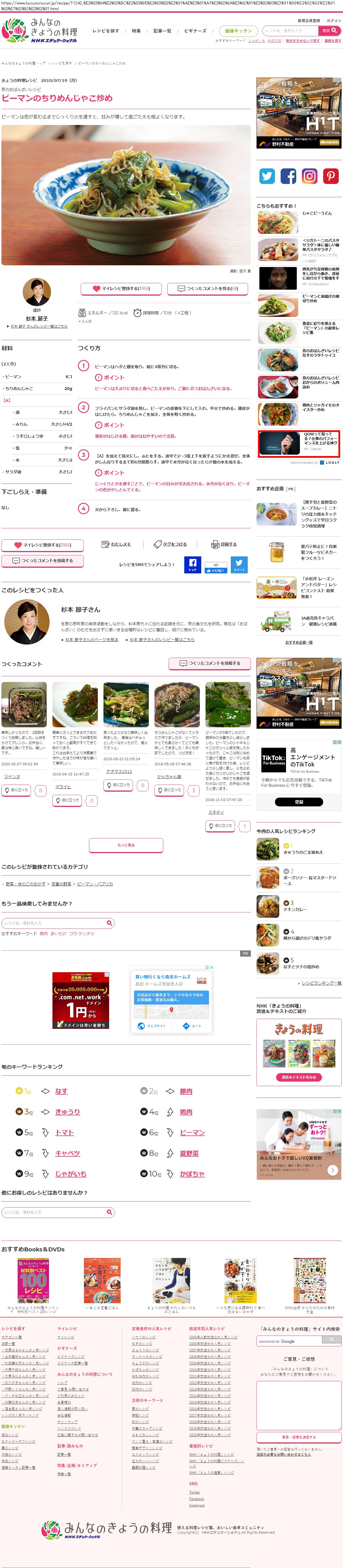The width and height of the screenshot is (343, 1568).
Task: Open the Twitter icon in the sidebar
Action: click(x=267, y=177)
